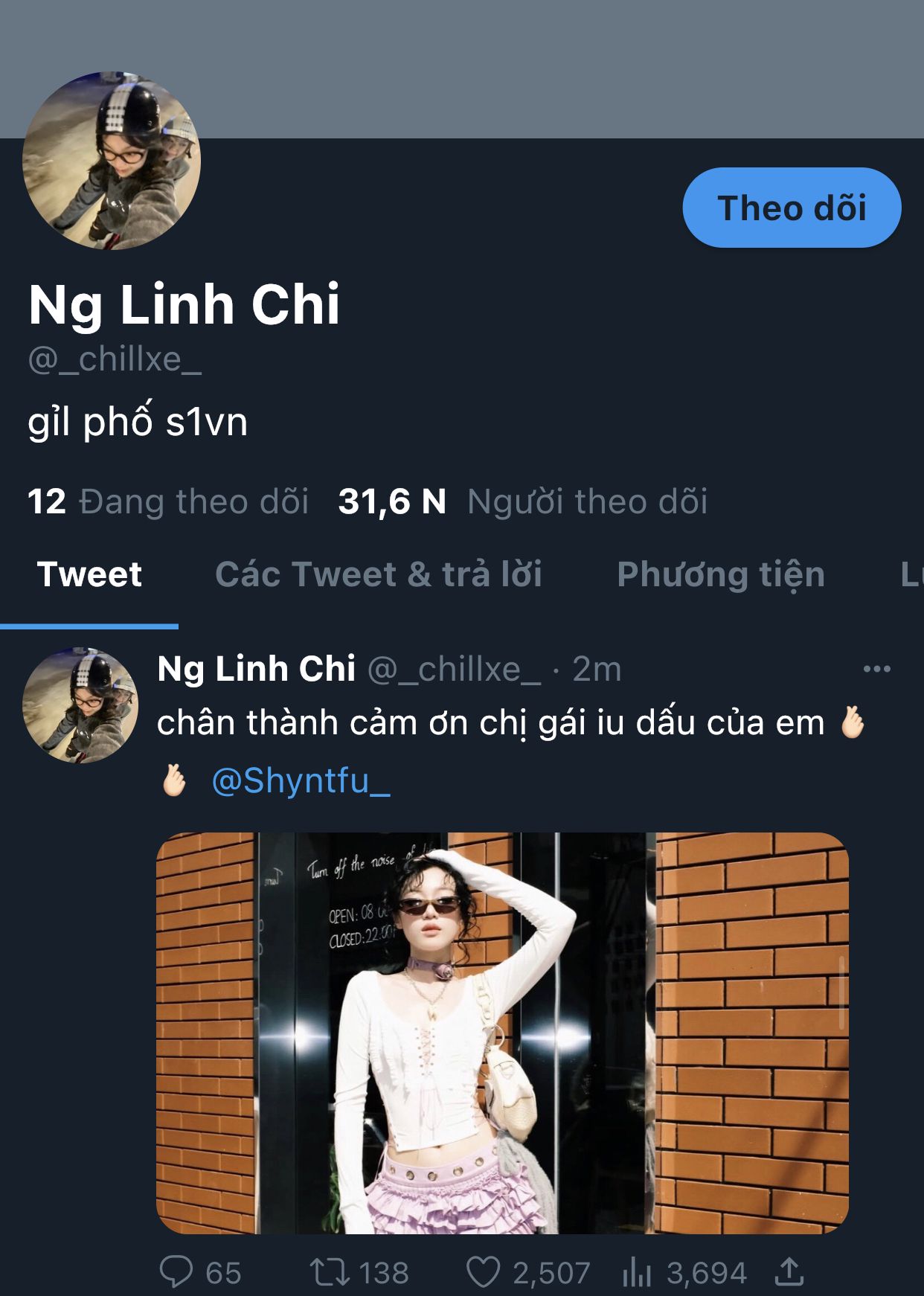
Task: View the Người theo dõi followers list
Action: coord(522,501)
